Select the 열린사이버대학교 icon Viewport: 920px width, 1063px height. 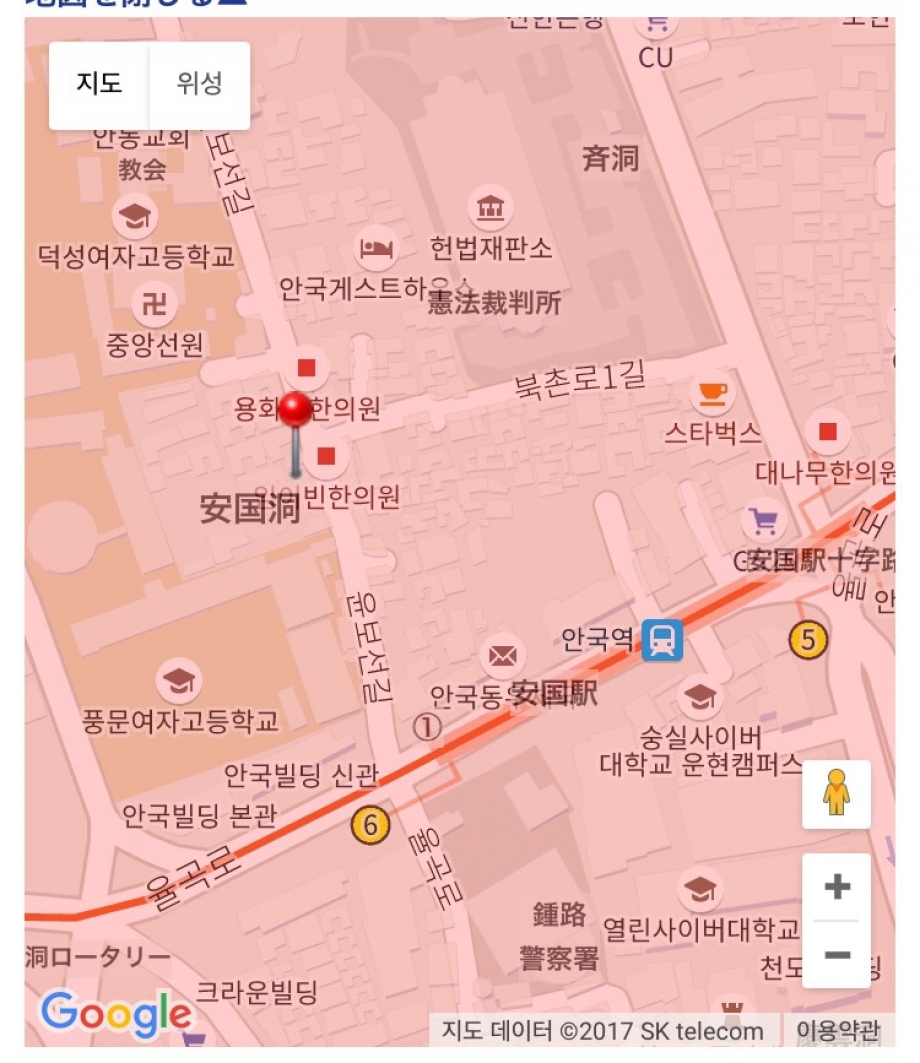(699, 888)
